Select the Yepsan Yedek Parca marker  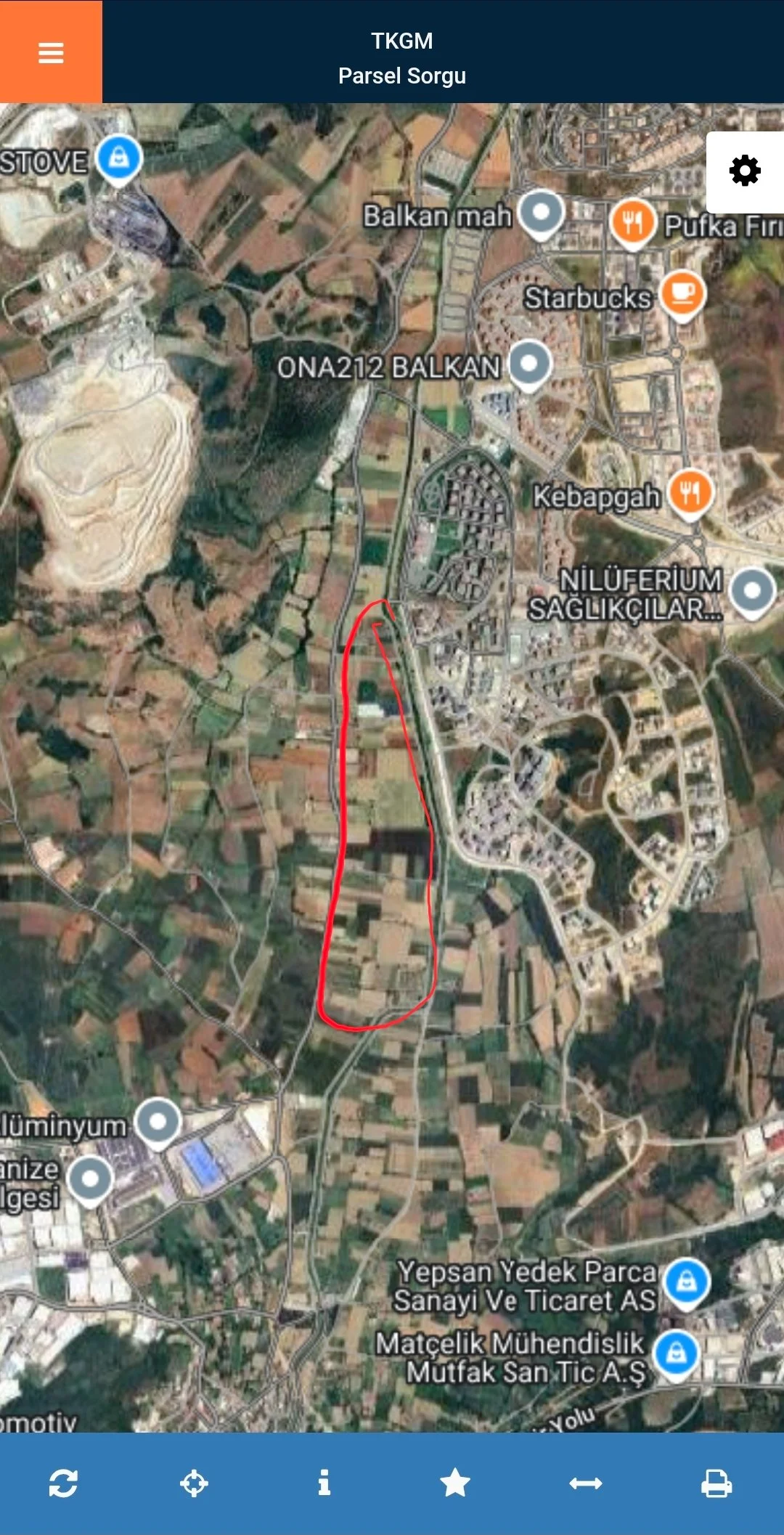[686, 1282]
